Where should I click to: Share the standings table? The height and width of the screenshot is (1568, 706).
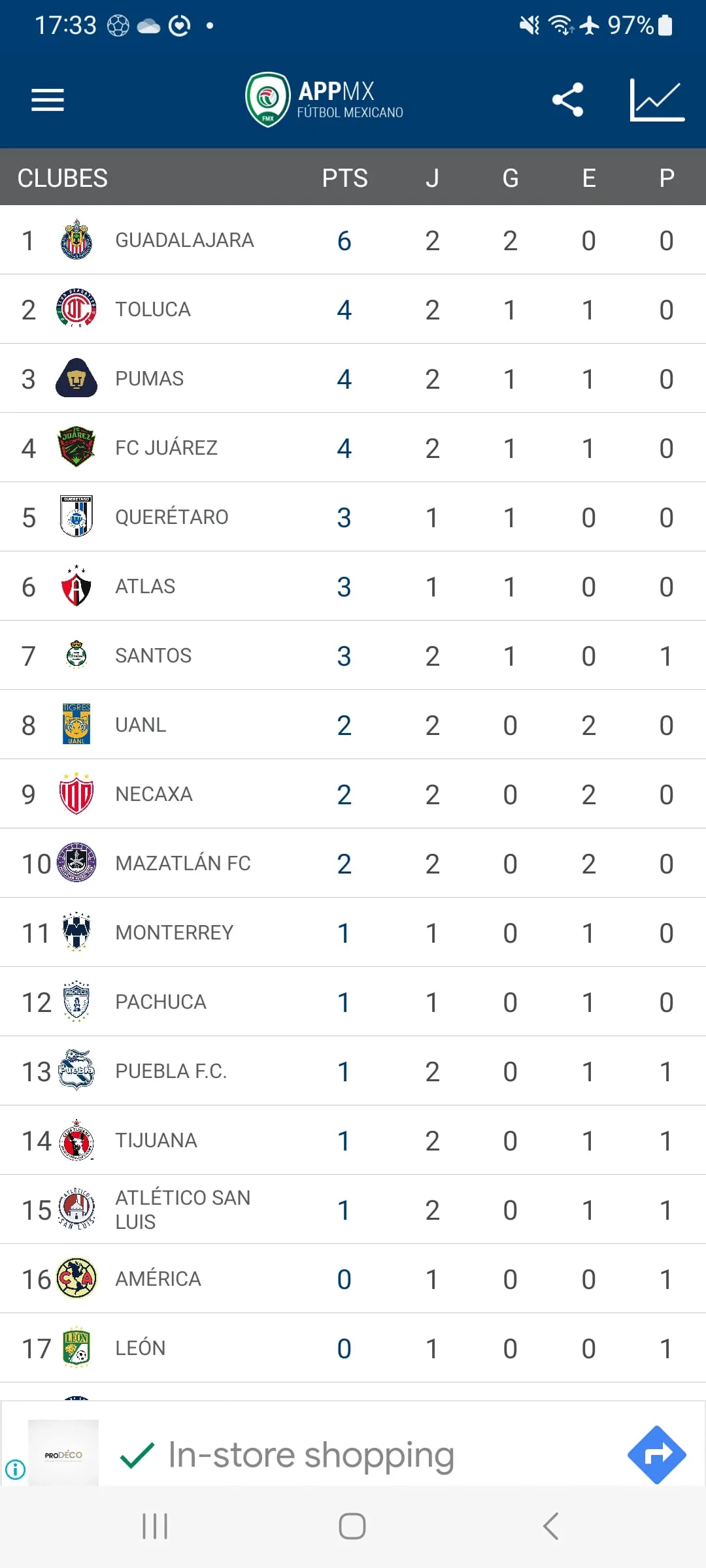567,99
